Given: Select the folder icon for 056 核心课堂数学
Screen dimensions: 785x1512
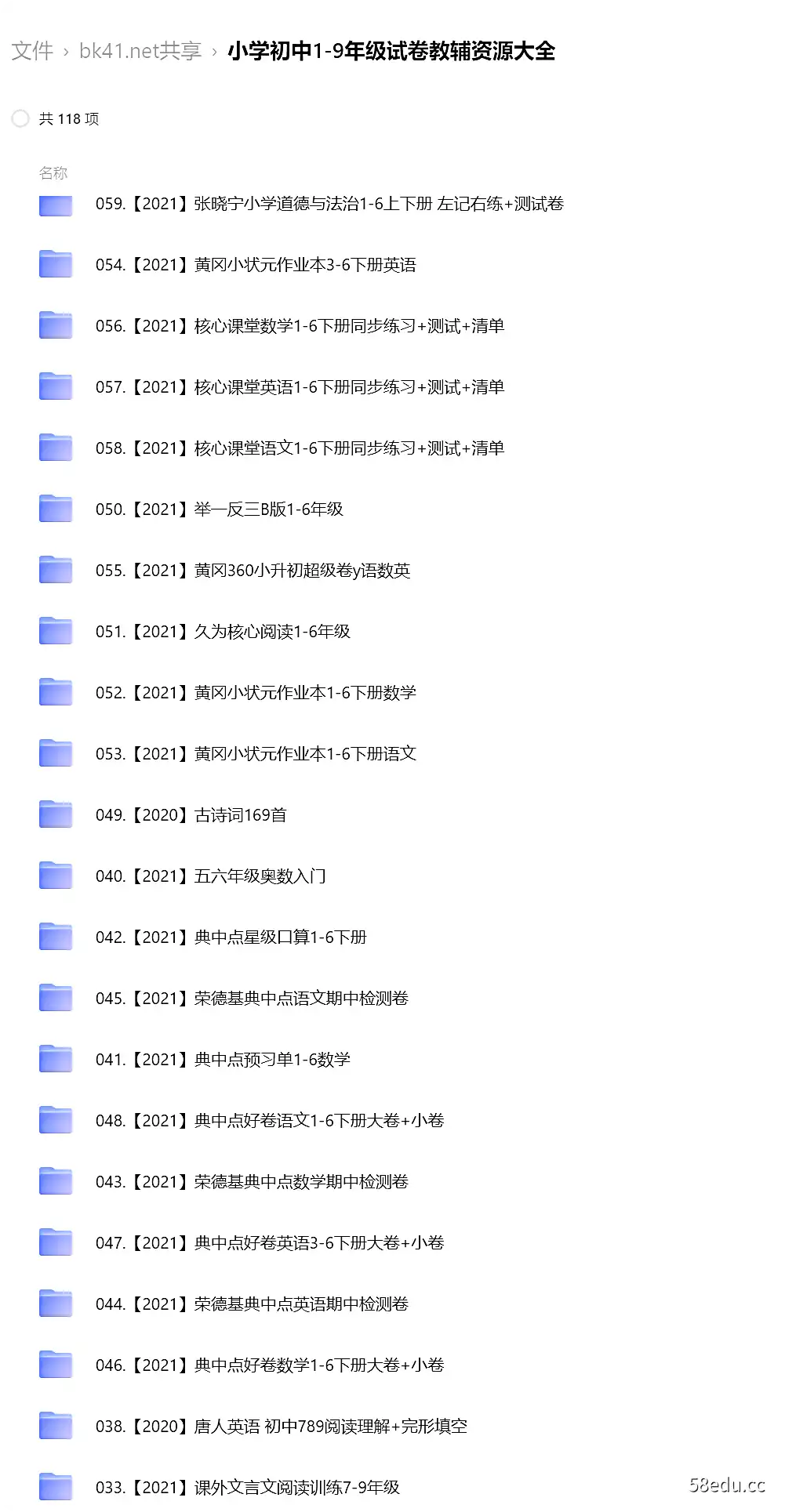Looking at the screenshot, I should 55,325.
